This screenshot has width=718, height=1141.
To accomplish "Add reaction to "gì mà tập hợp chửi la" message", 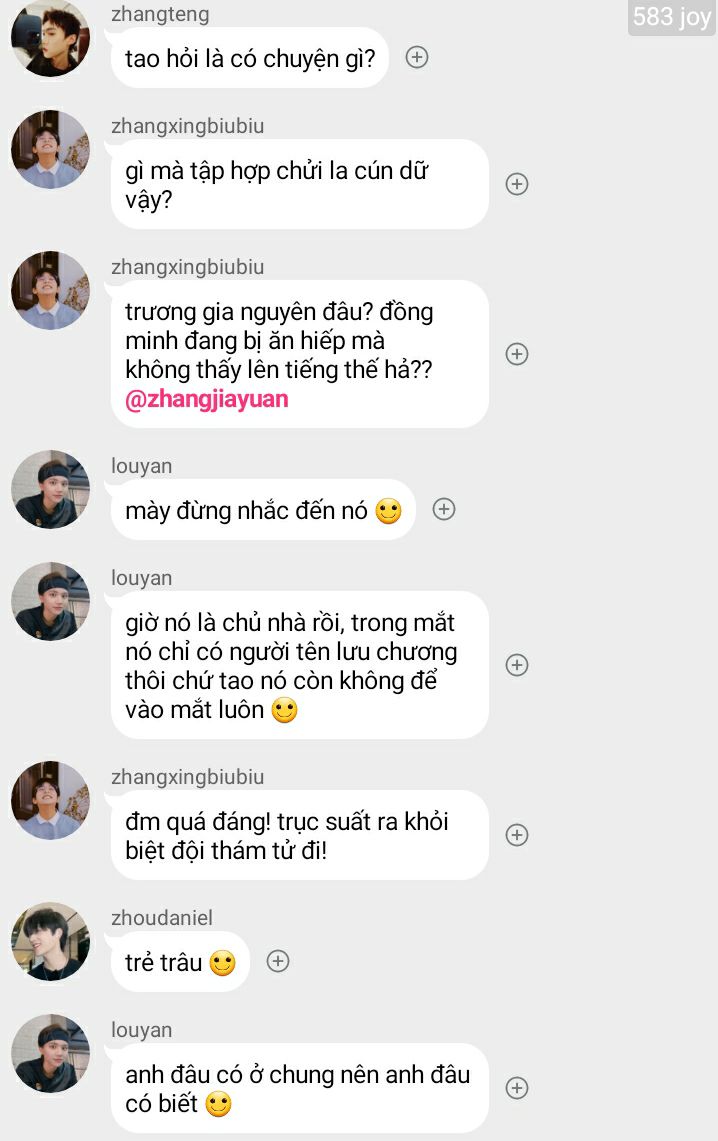I will pyautogui.click(x=517, y=184).
